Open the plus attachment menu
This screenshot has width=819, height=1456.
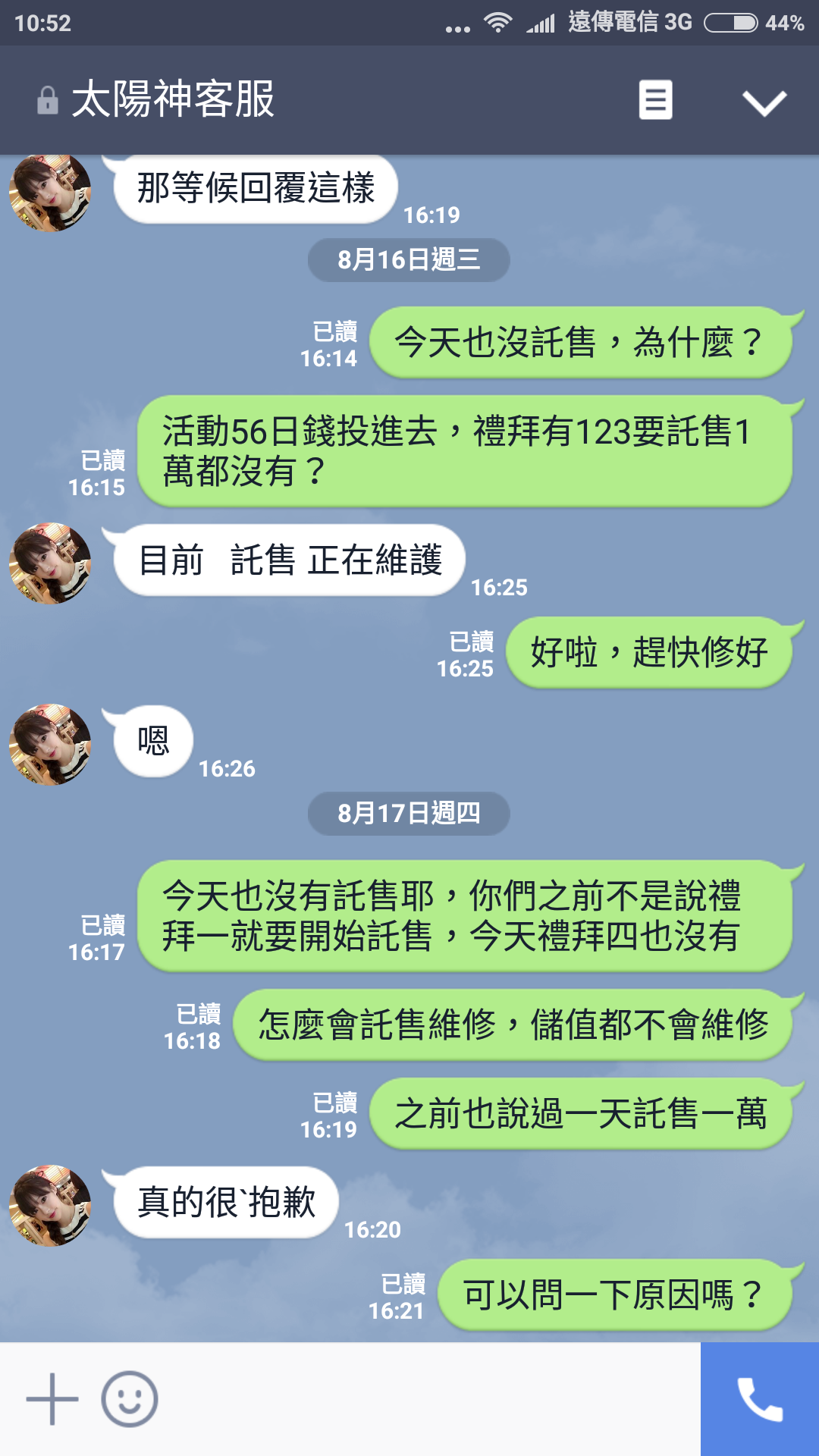point(52,1398)
